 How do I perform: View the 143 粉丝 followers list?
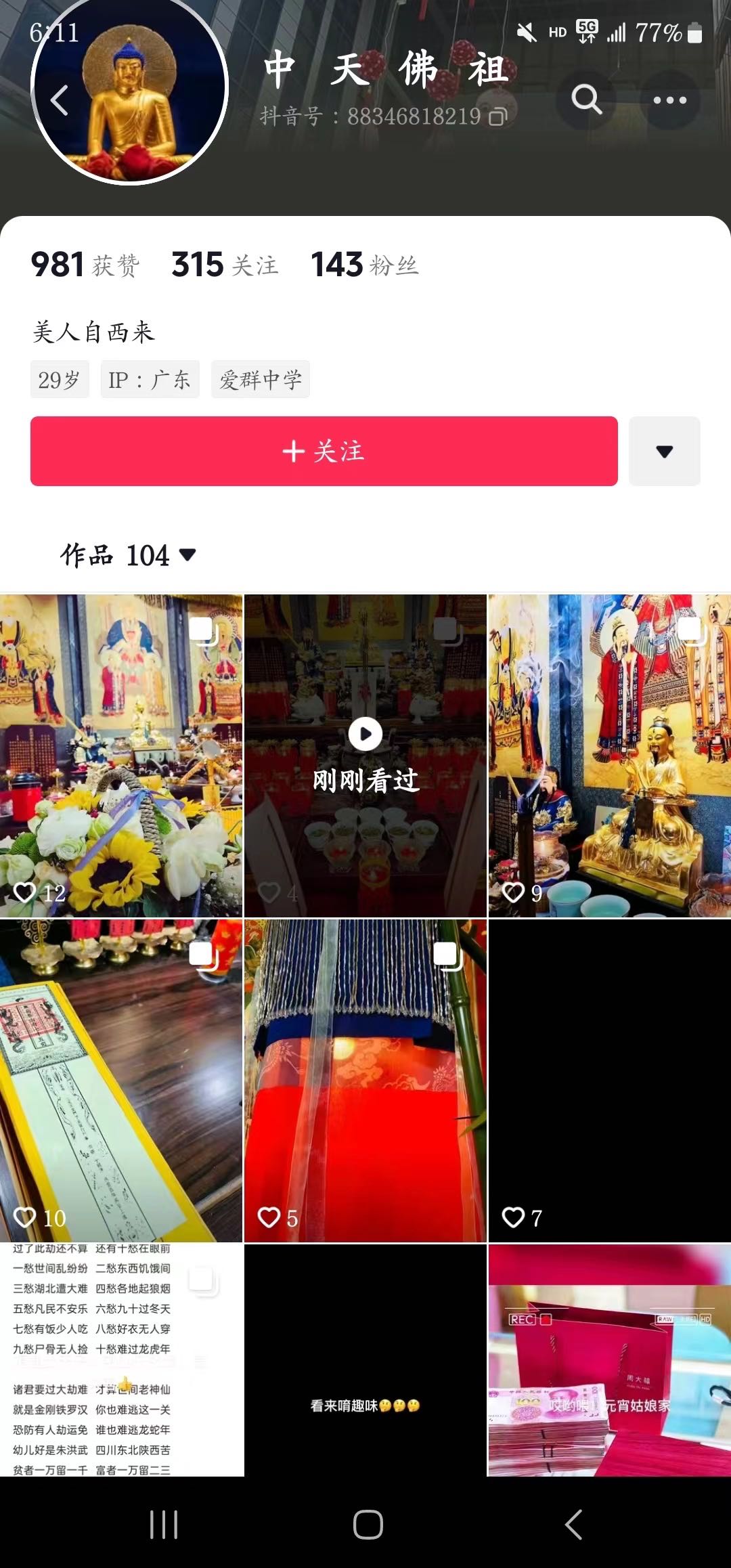(364, 265)
